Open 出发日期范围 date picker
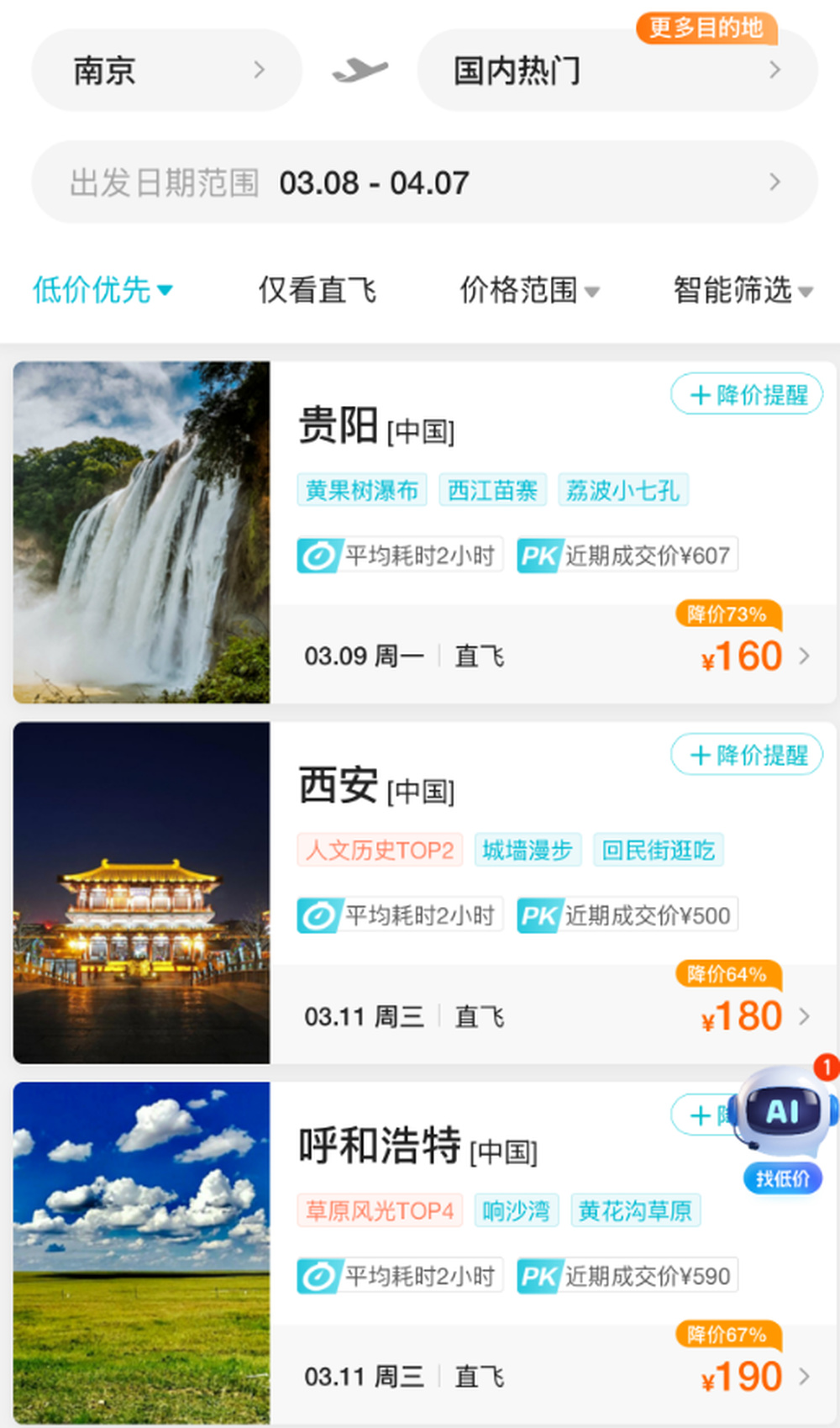 tap(424, 182)
